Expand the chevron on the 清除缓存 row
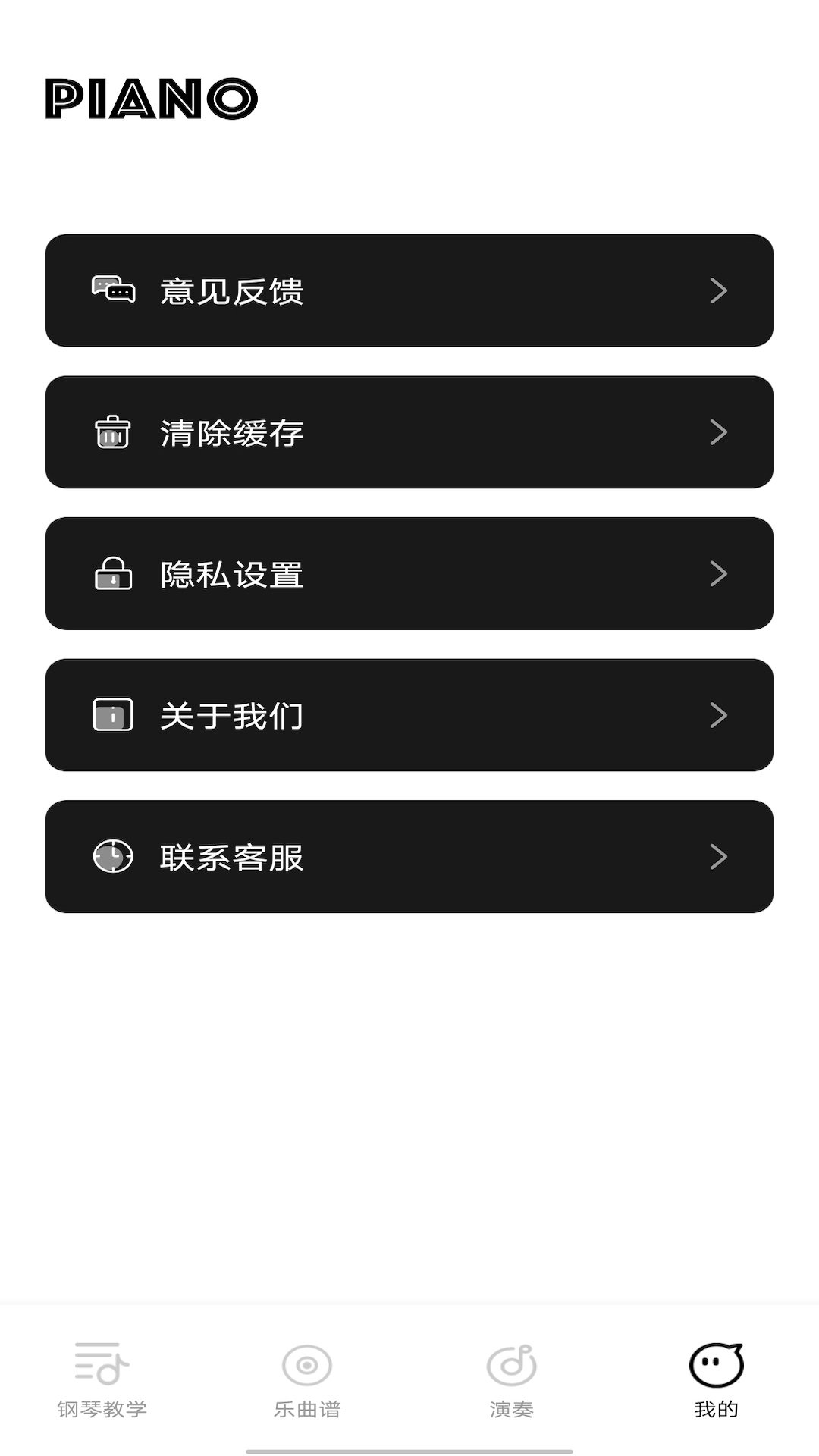Viewport: 819px width, 1456px height. 717,432
